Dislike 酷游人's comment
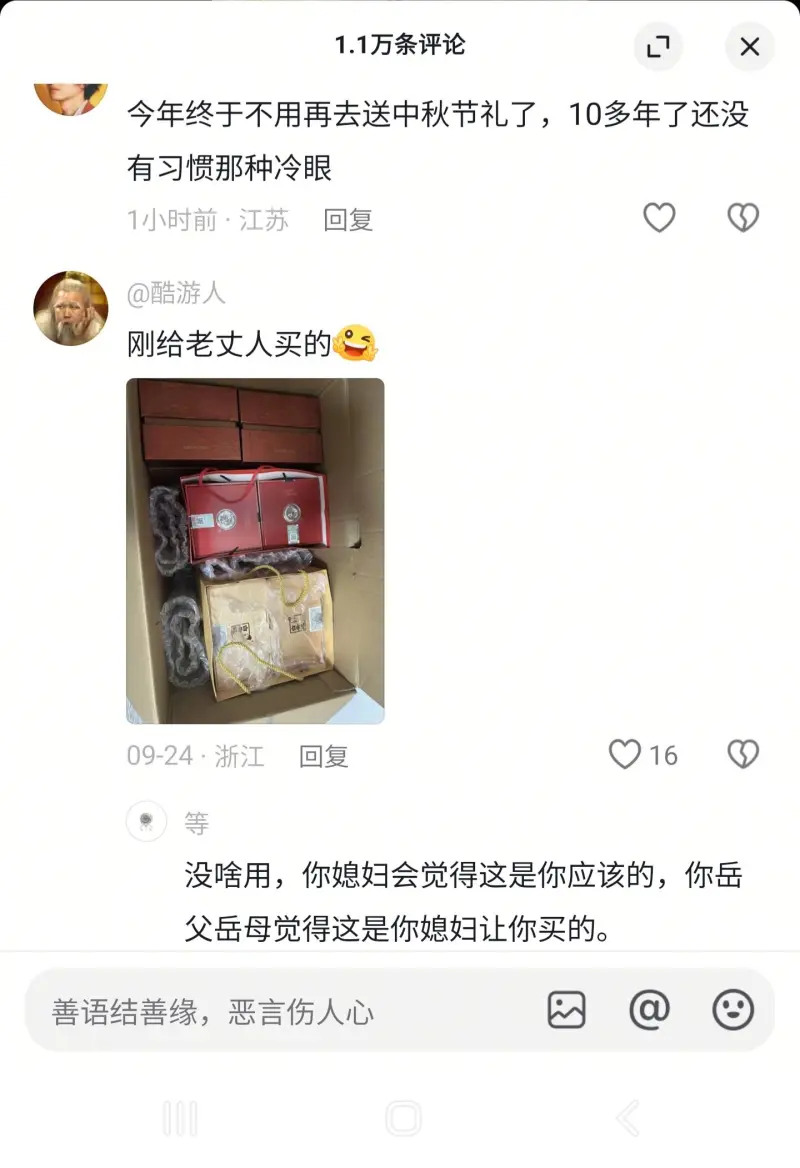The image size is (800, 1168). pyautogui.click(x=743, y=755)
